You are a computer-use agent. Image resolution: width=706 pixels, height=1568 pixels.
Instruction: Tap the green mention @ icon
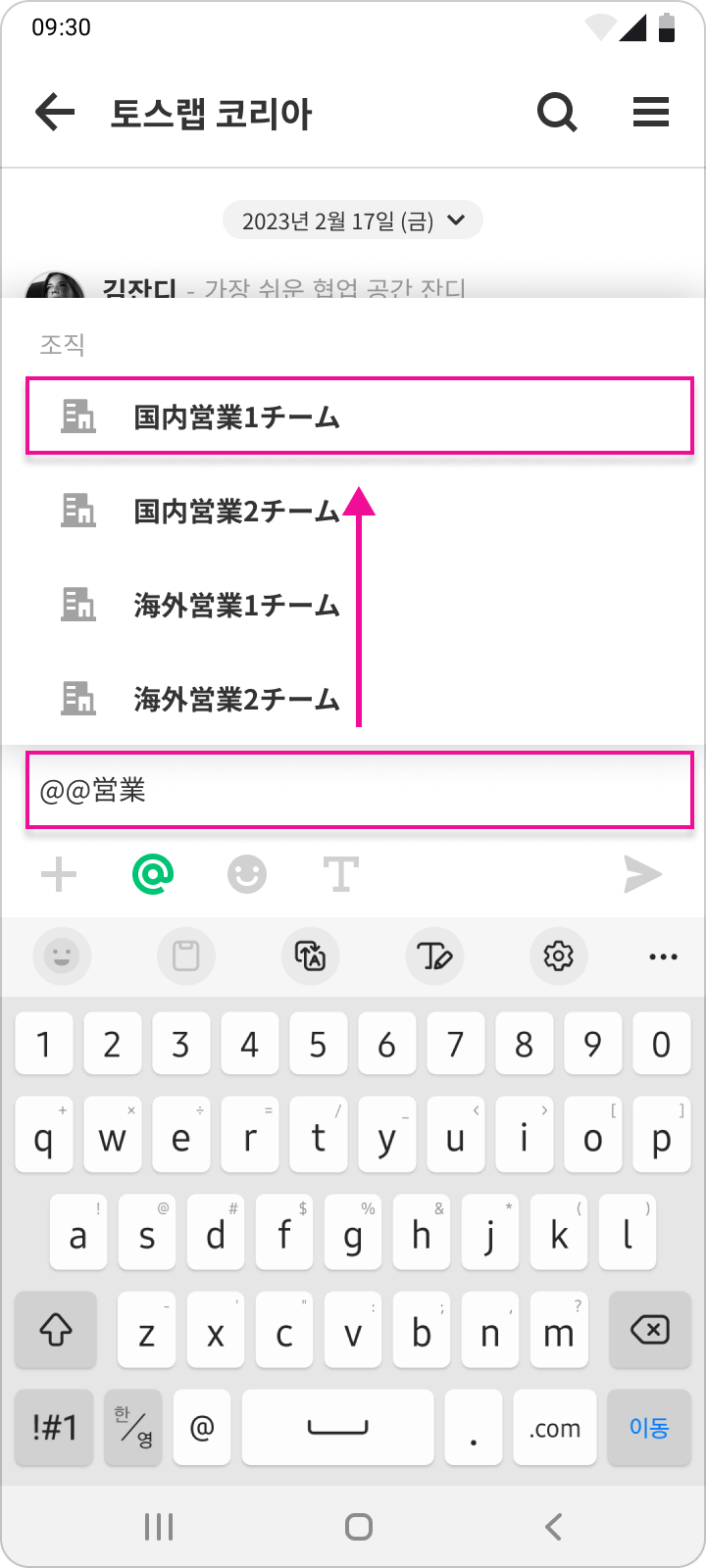click(153, 874)
